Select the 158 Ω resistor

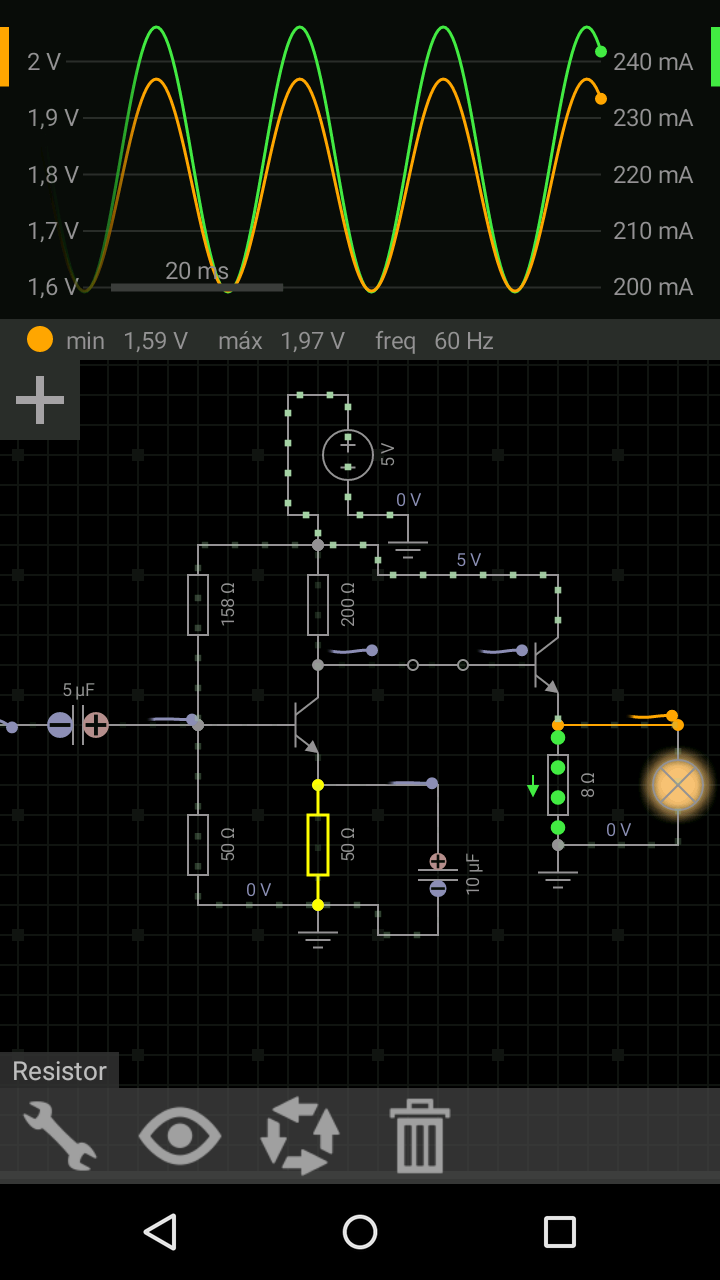tap(198, 605)
